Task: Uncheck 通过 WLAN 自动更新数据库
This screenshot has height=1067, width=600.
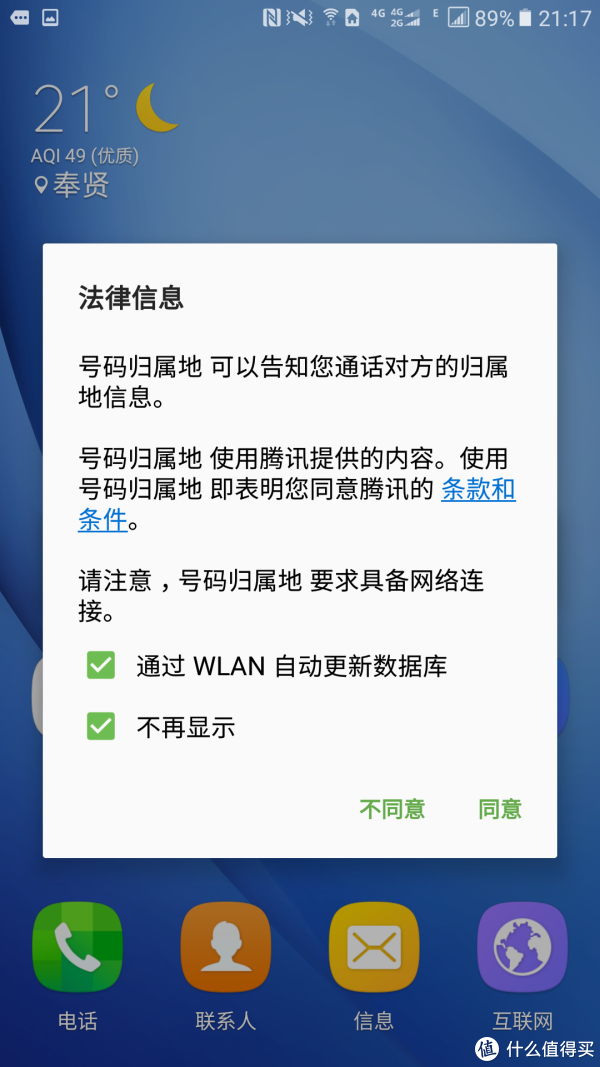Action: (101, 665)
